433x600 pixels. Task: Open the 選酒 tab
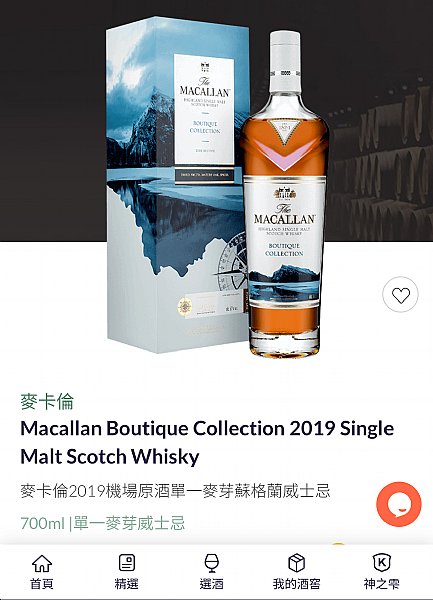pyautogui.click(x=212, y=572)
